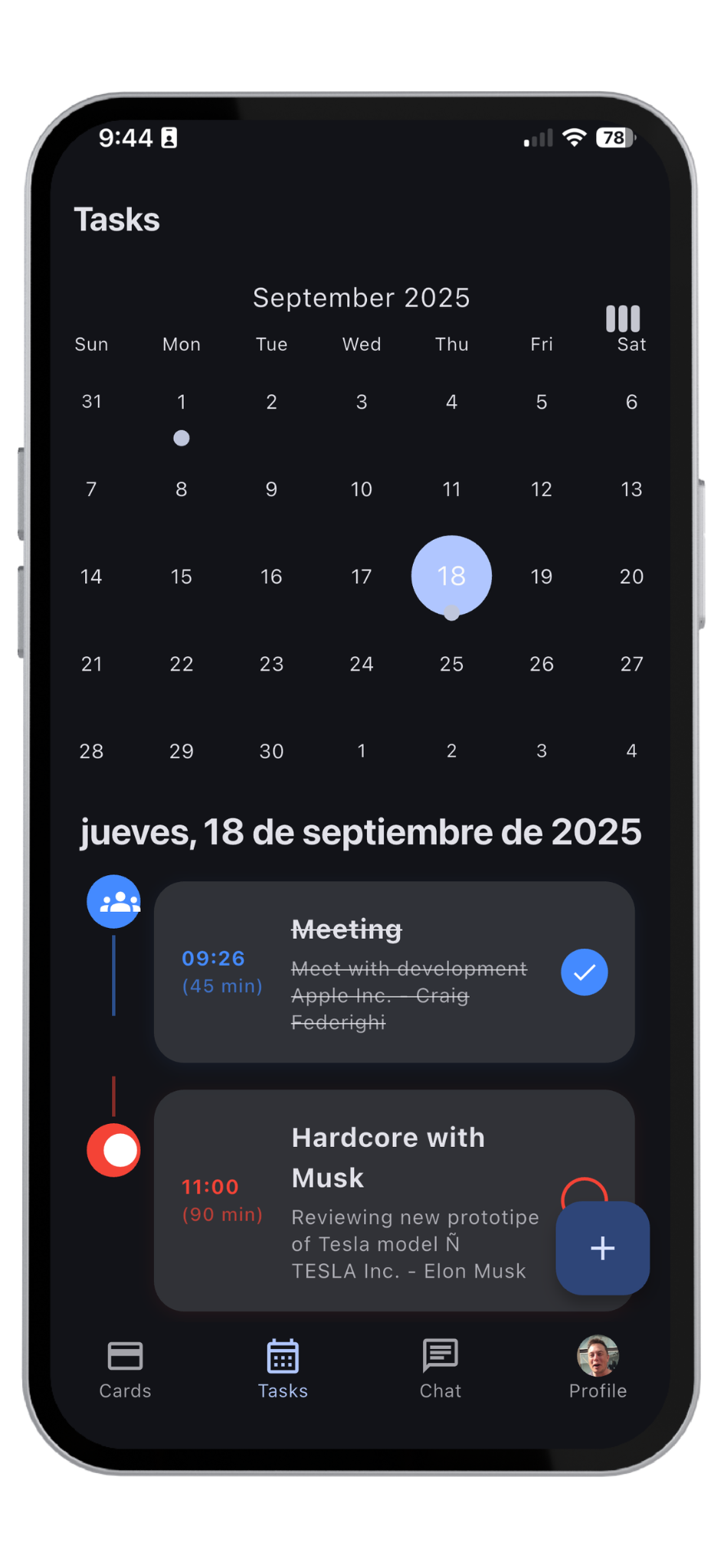Image resolution: width=724 pixels, height=1568 pixels.
Task: Choose September 10 in the calendar
Action: click(x=361, y=489)
